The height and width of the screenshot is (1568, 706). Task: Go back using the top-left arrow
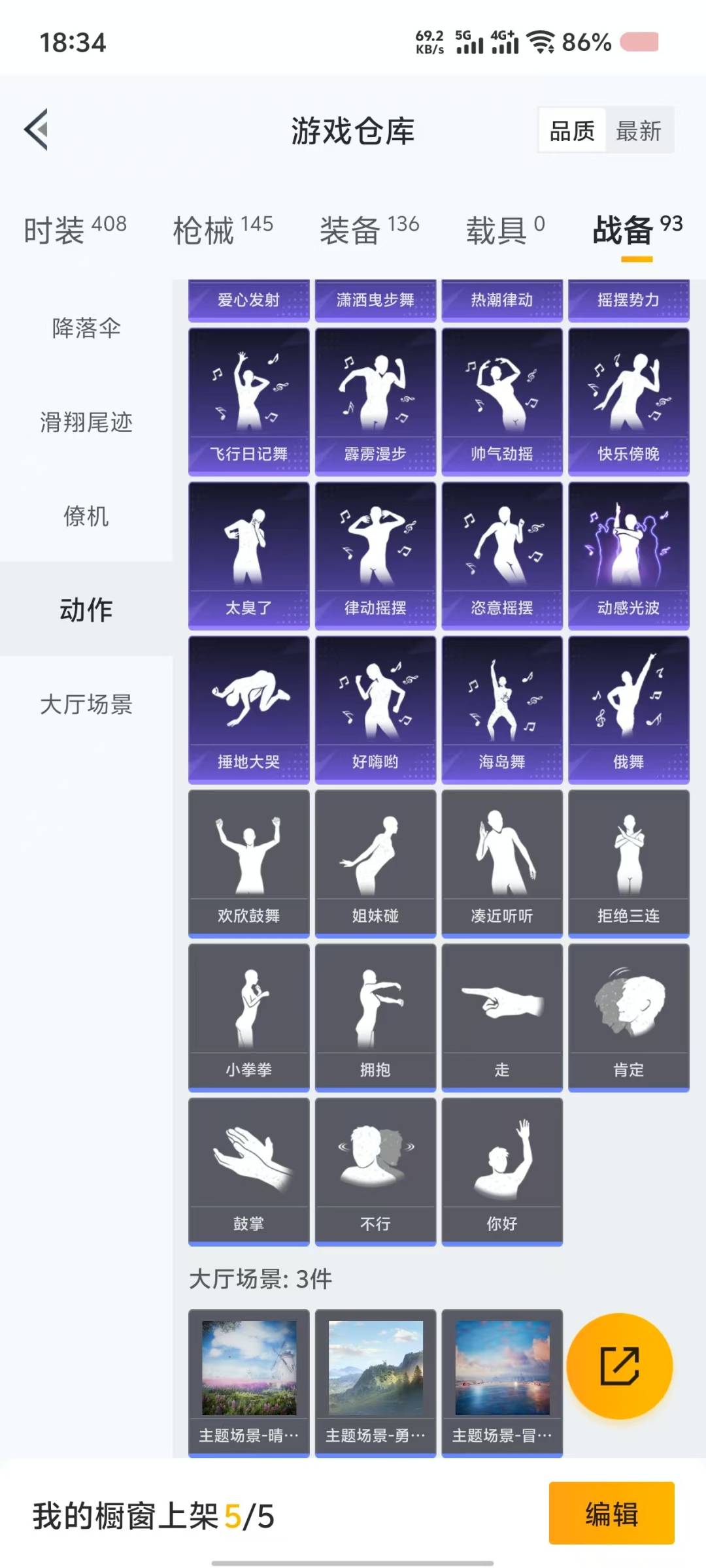(37, 129)
